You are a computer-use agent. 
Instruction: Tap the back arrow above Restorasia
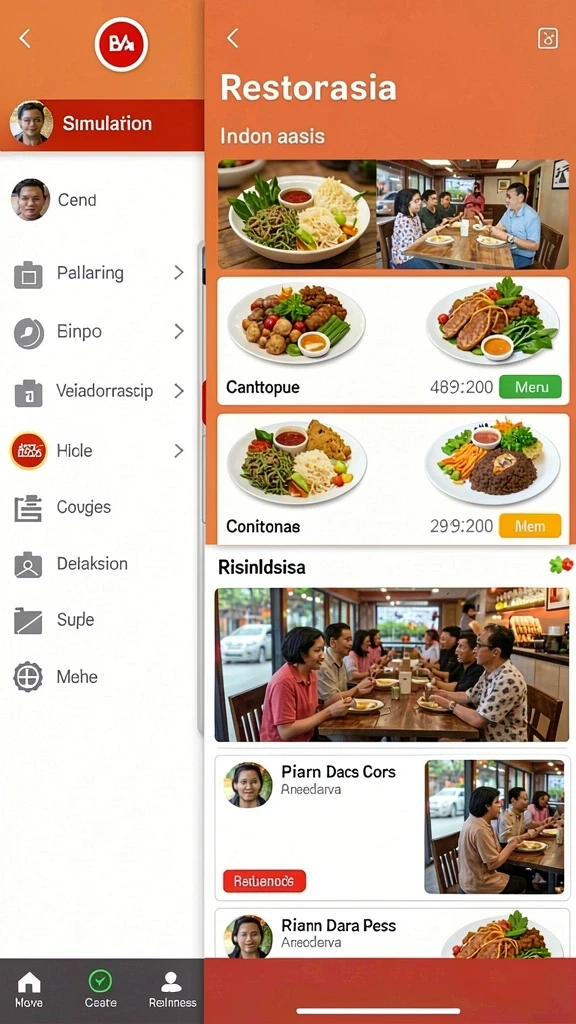pyautogui.click(x=232, y=38)
